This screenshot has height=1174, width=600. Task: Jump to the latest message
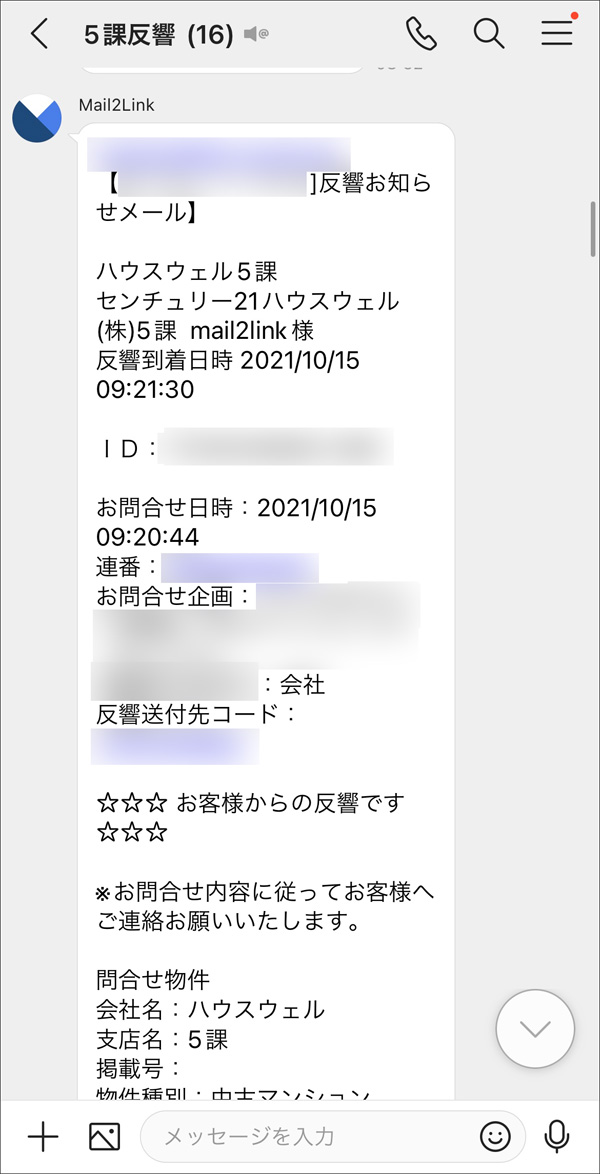point(535,1029)
